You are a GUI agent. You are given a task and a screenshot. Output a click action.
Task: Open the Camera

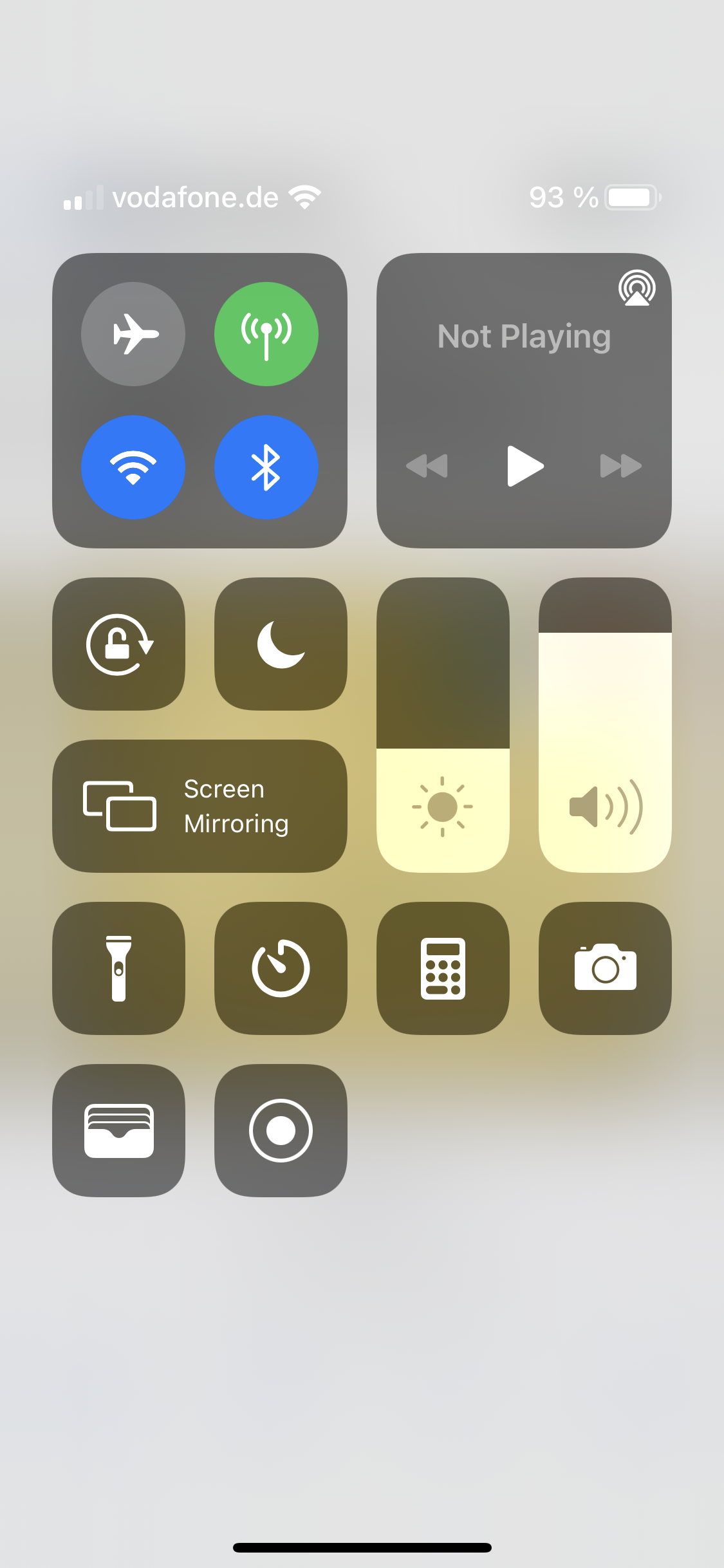(605, 968)
